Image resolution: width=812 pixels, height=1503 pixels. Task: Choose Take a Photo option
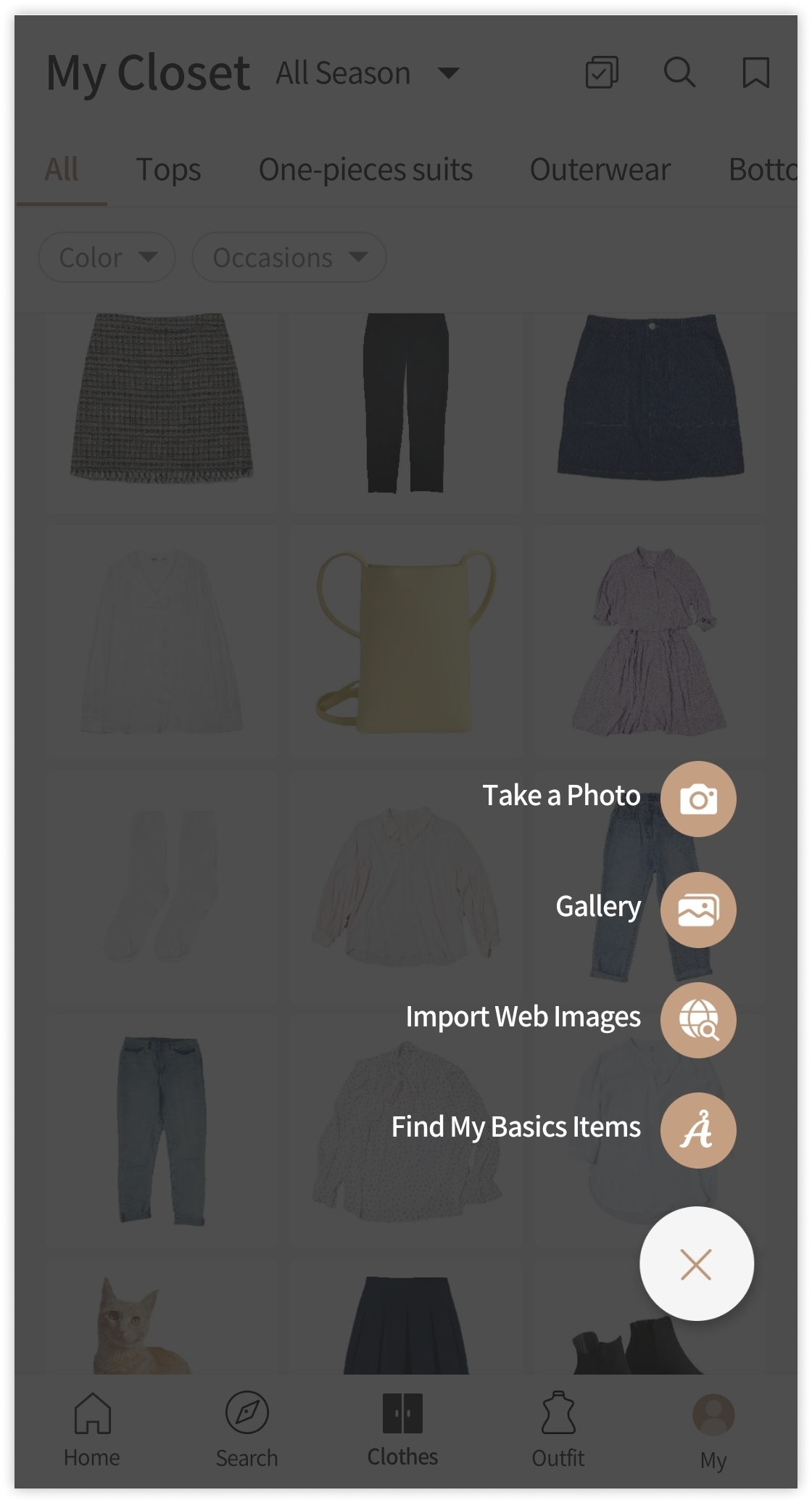pyautogui.click(x=698, y=799)
